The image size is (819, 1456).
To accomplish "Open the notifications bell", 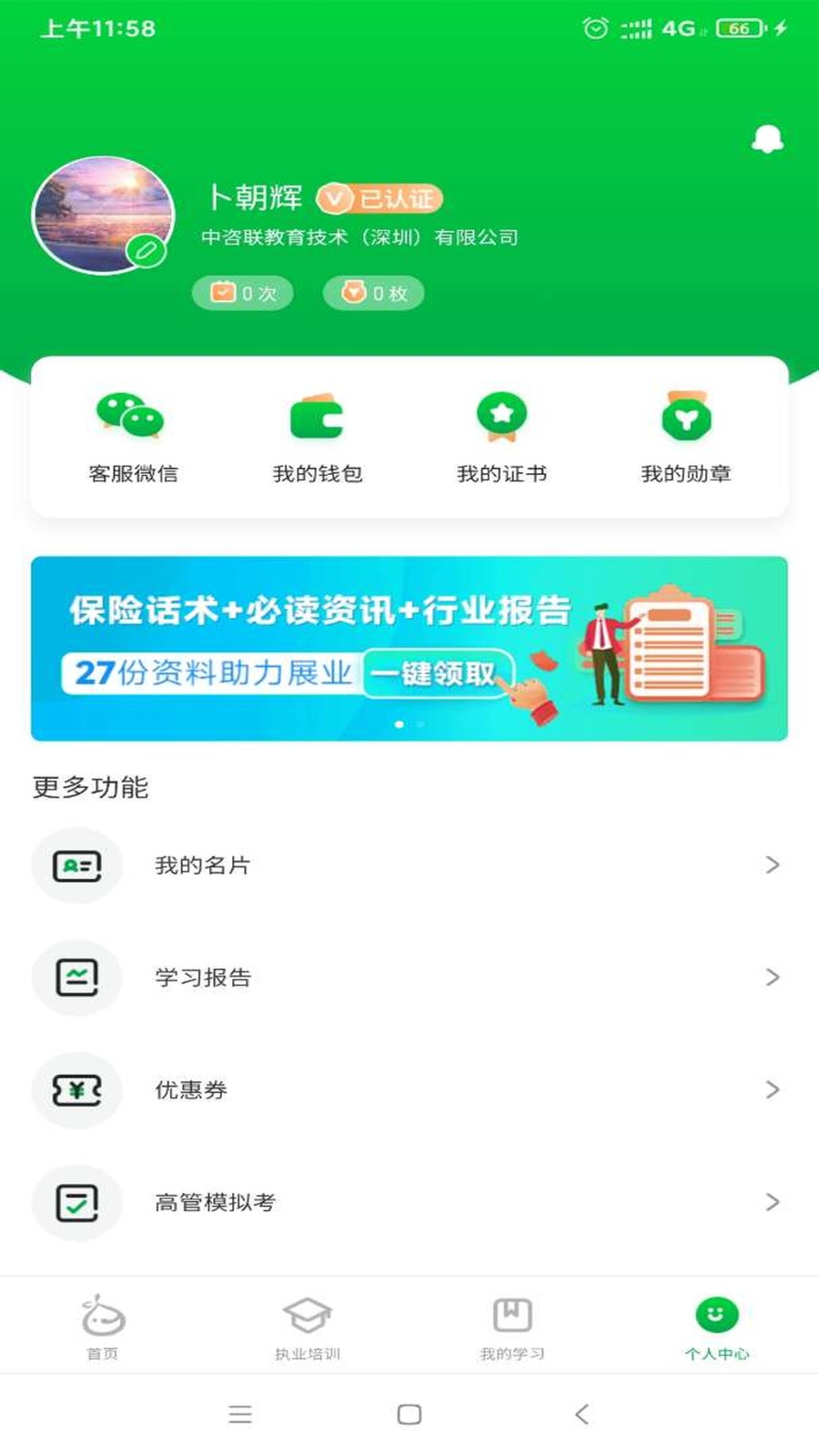I will [767, 138].
